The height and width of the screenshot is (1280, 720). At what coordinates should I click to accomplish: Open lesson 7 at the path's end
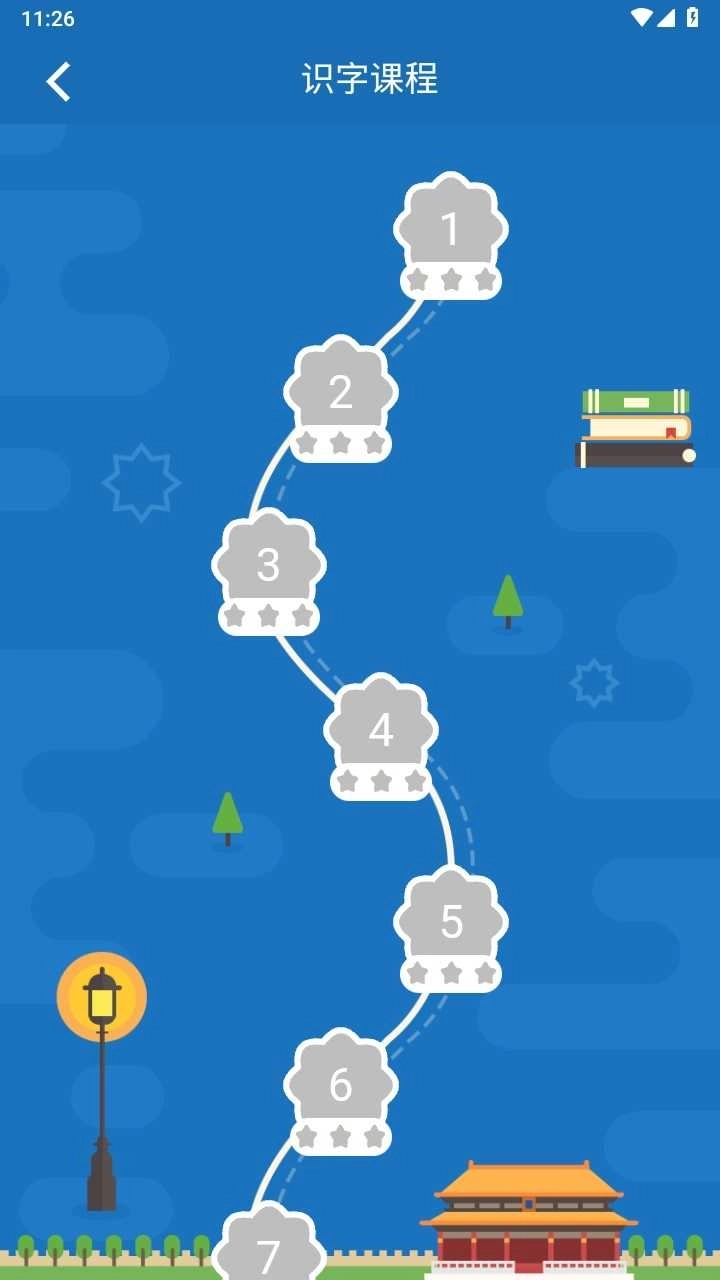268,1252
